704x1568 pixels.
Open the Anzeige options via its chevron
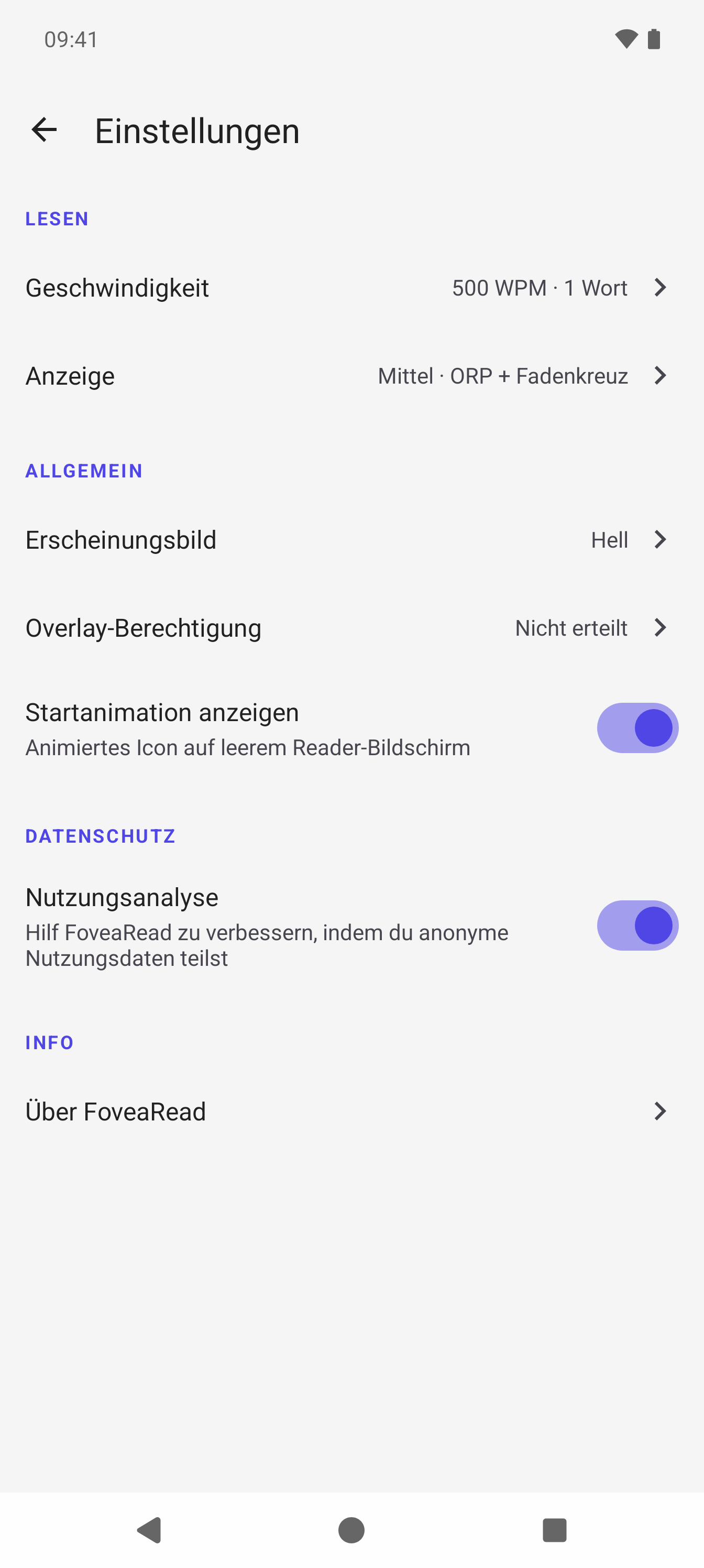pos(661,375)
